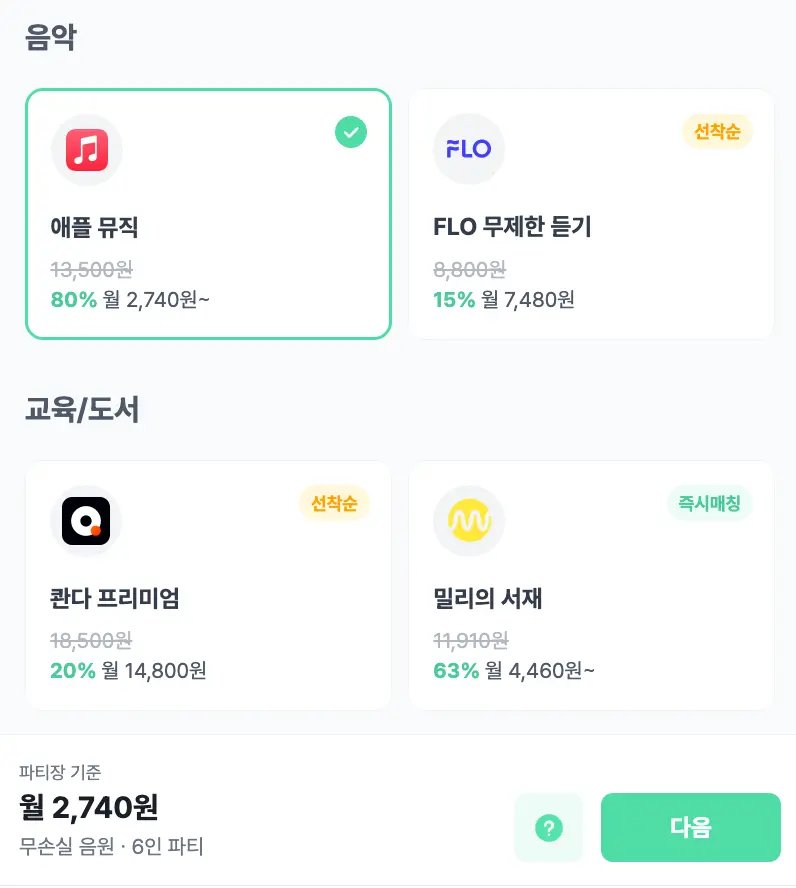Click the green checkmark on 애플 뮤직
Viewport: 796px width, 888px height.
click(x=350, y=132)
